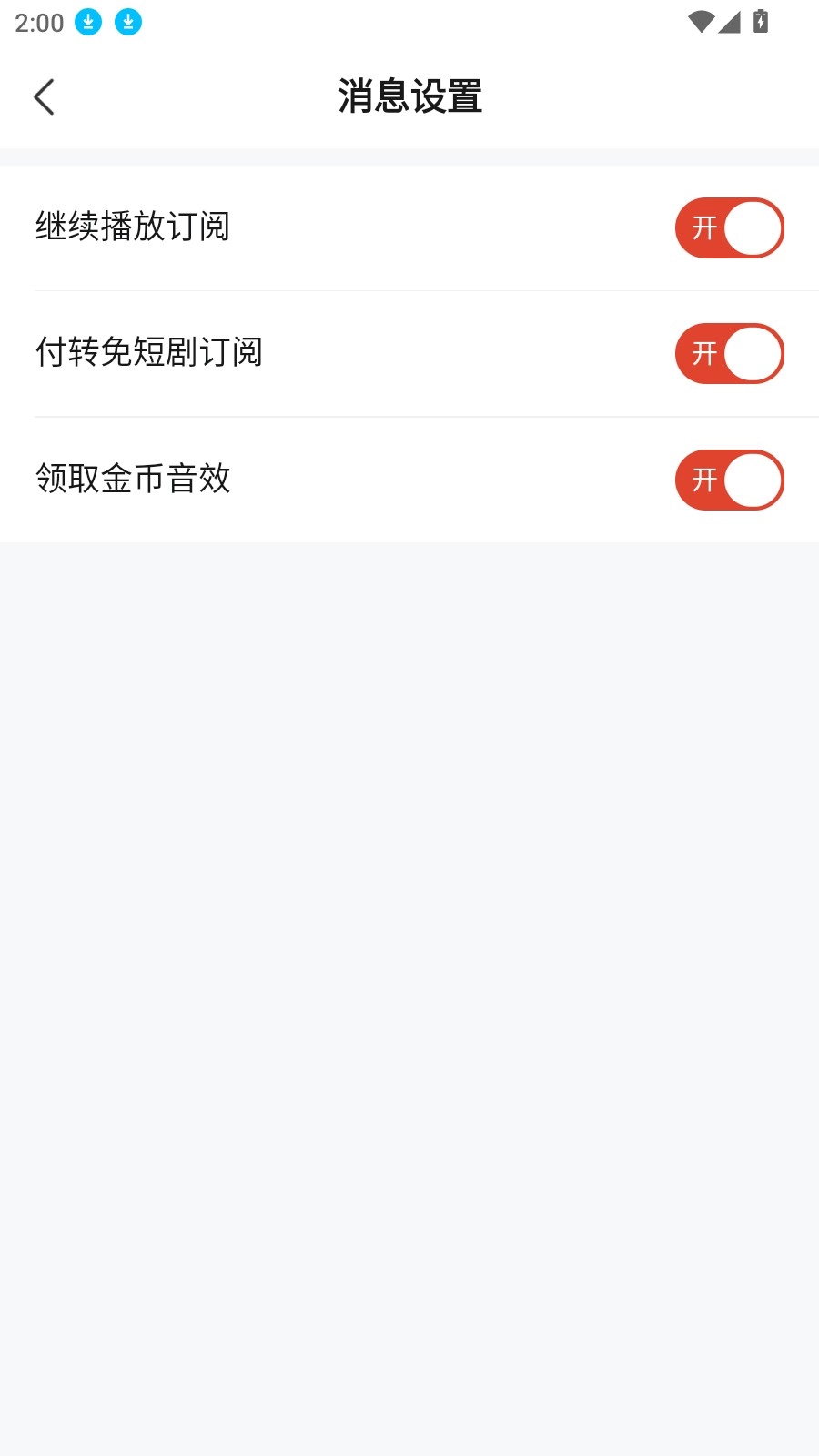Go back from the 消息设置 screen
This screenshot has width=819, height=1456.
pyautogui.click(x=44, y=97)
